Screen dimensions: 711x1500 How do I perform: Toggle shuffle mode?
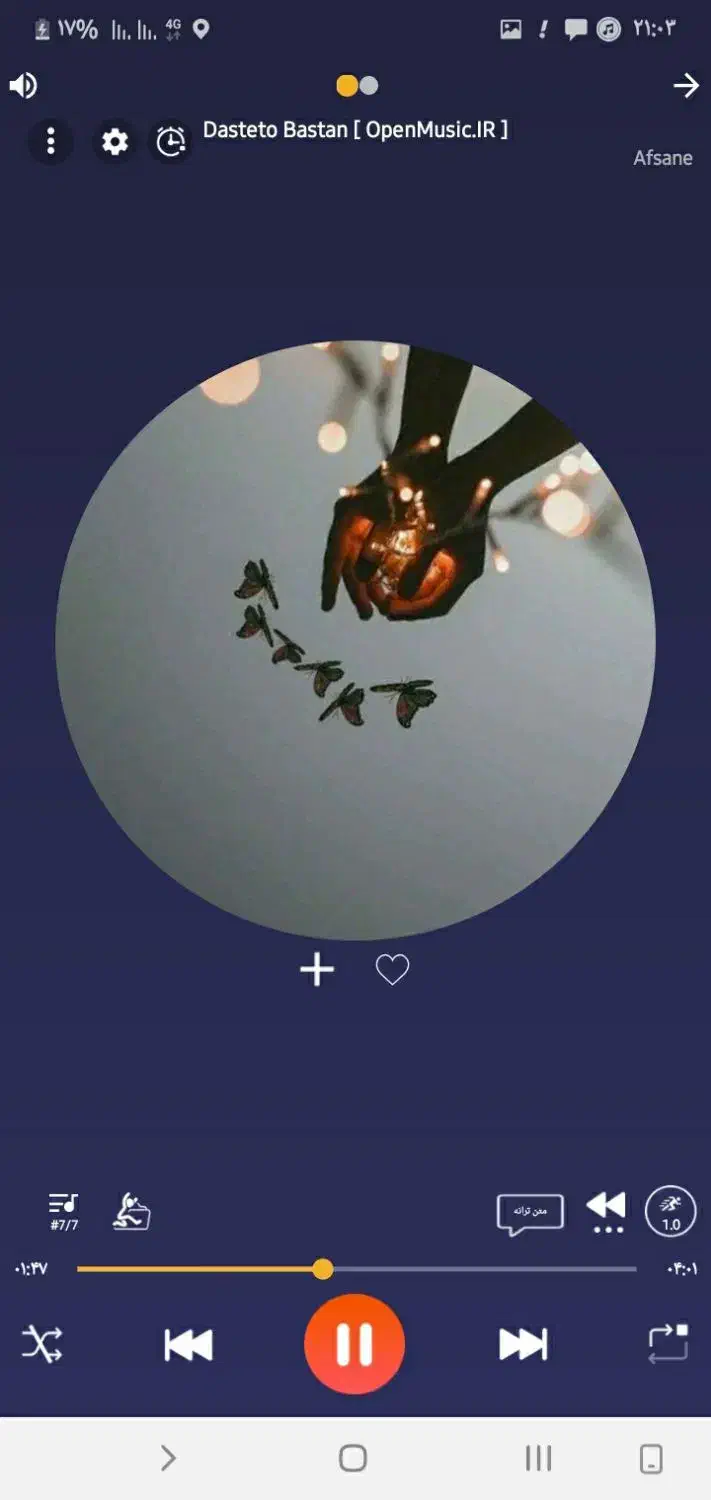[x=42, y=1344]
